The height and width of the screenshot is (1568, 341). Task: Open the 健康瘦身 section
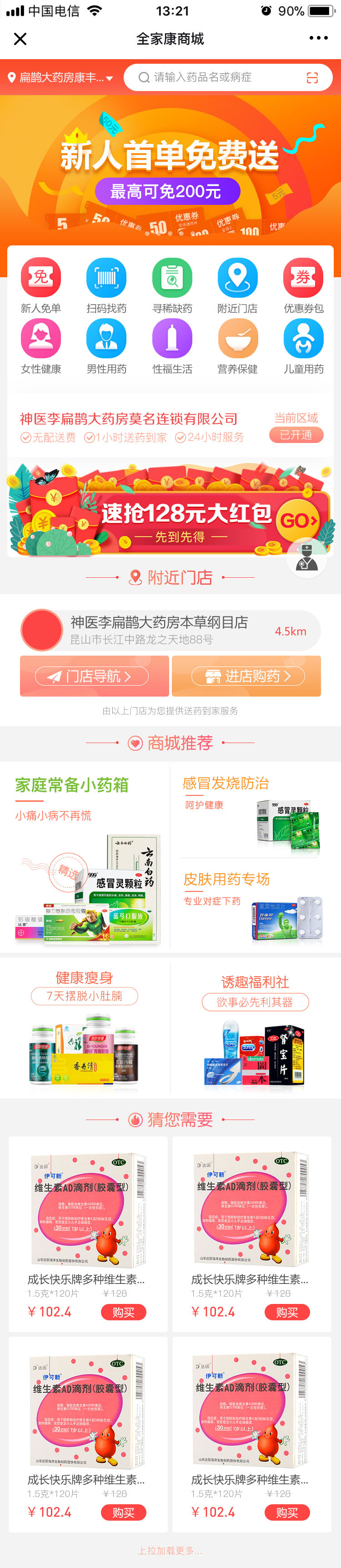(x=85, y=1028)
